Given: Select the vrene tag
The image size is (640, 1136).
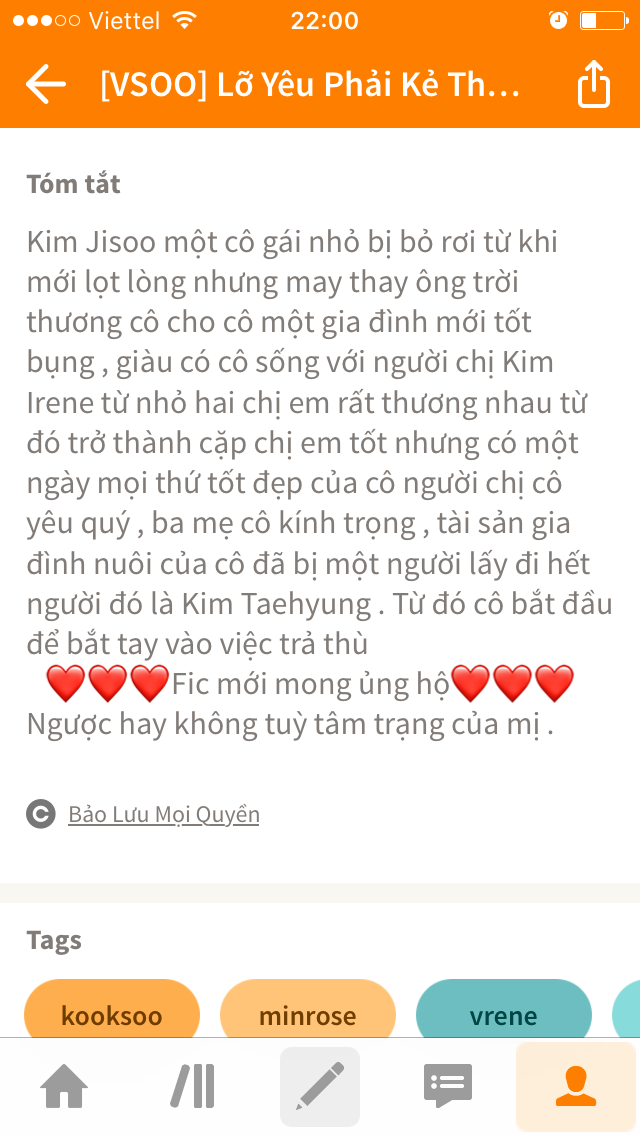Looking at the screenshot, I should (x=504, y=1014).
